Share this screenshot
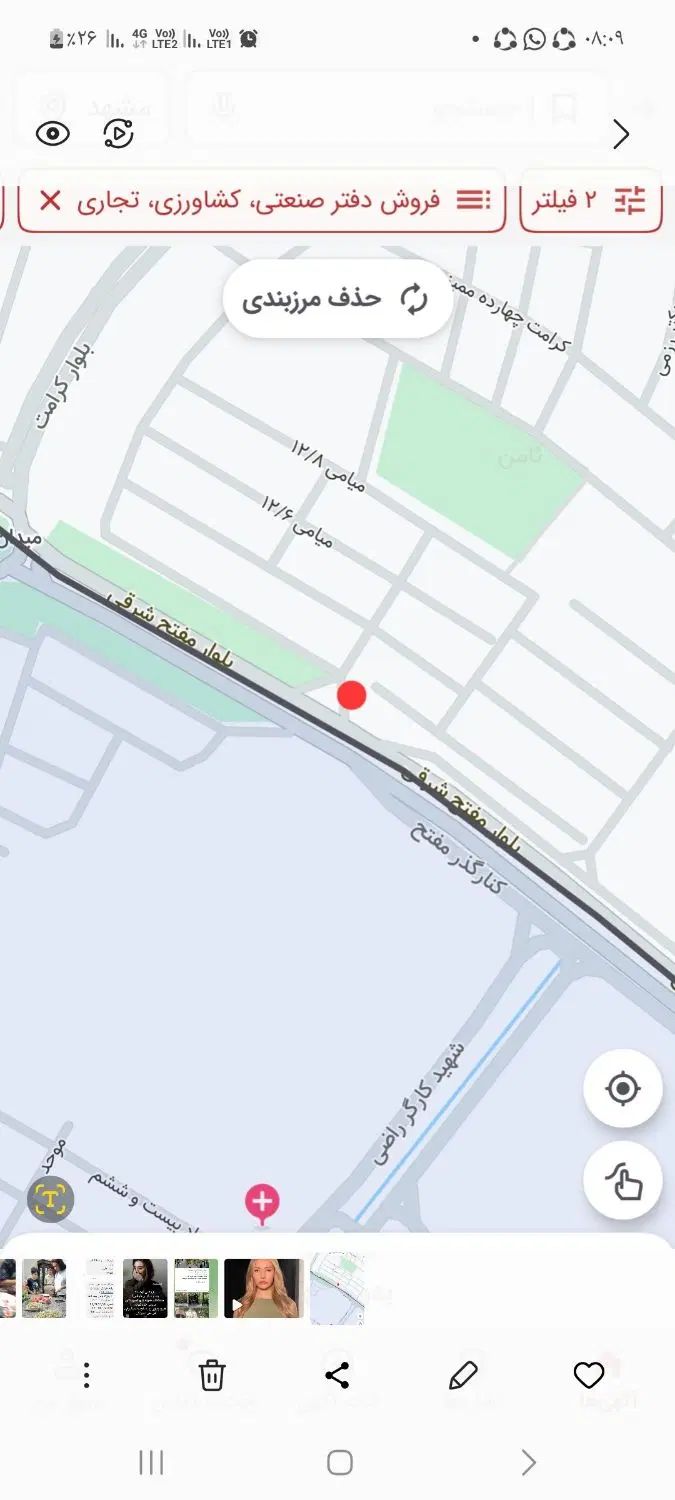The image size is (675, 1500). (x=338, y=1376)
